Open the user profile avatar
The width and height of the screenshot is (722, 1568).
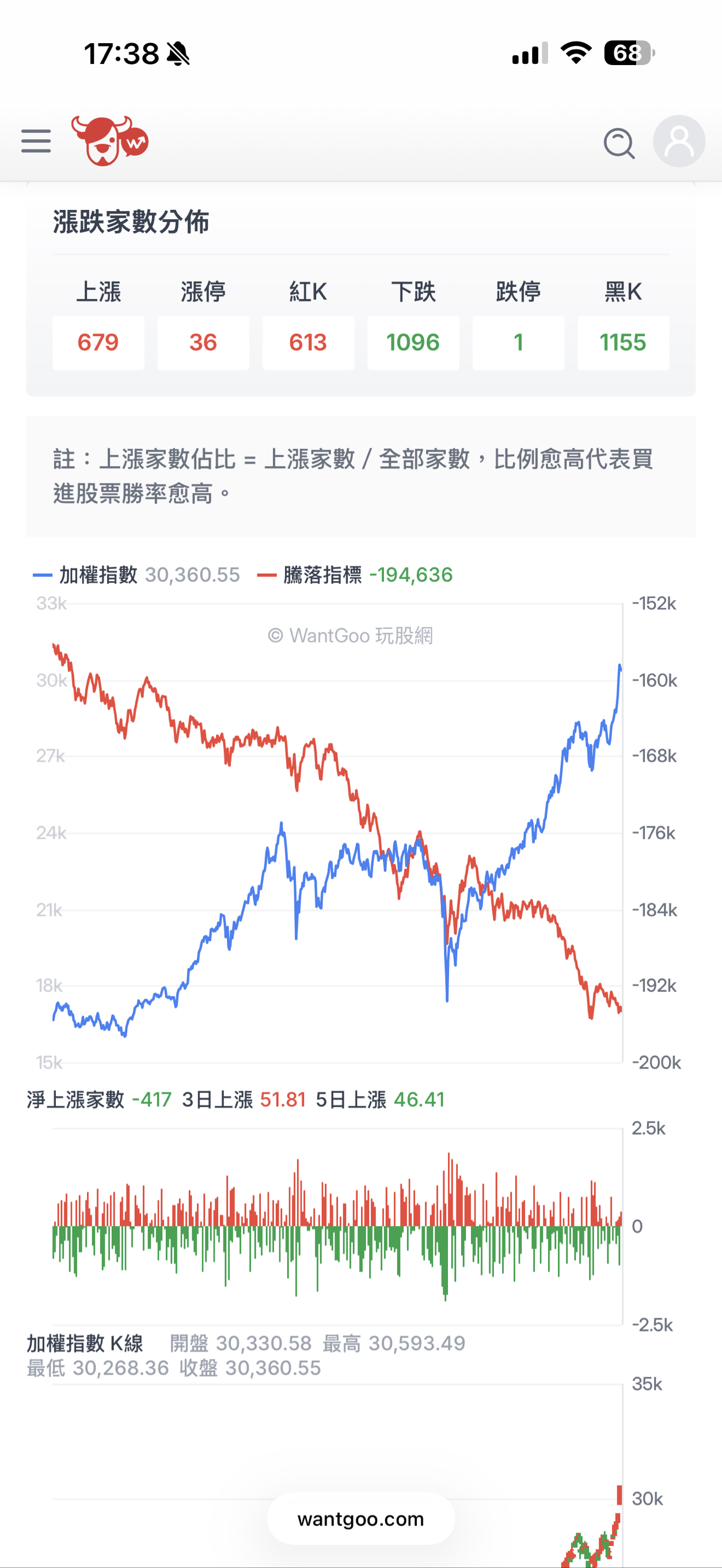click(679, 141)
